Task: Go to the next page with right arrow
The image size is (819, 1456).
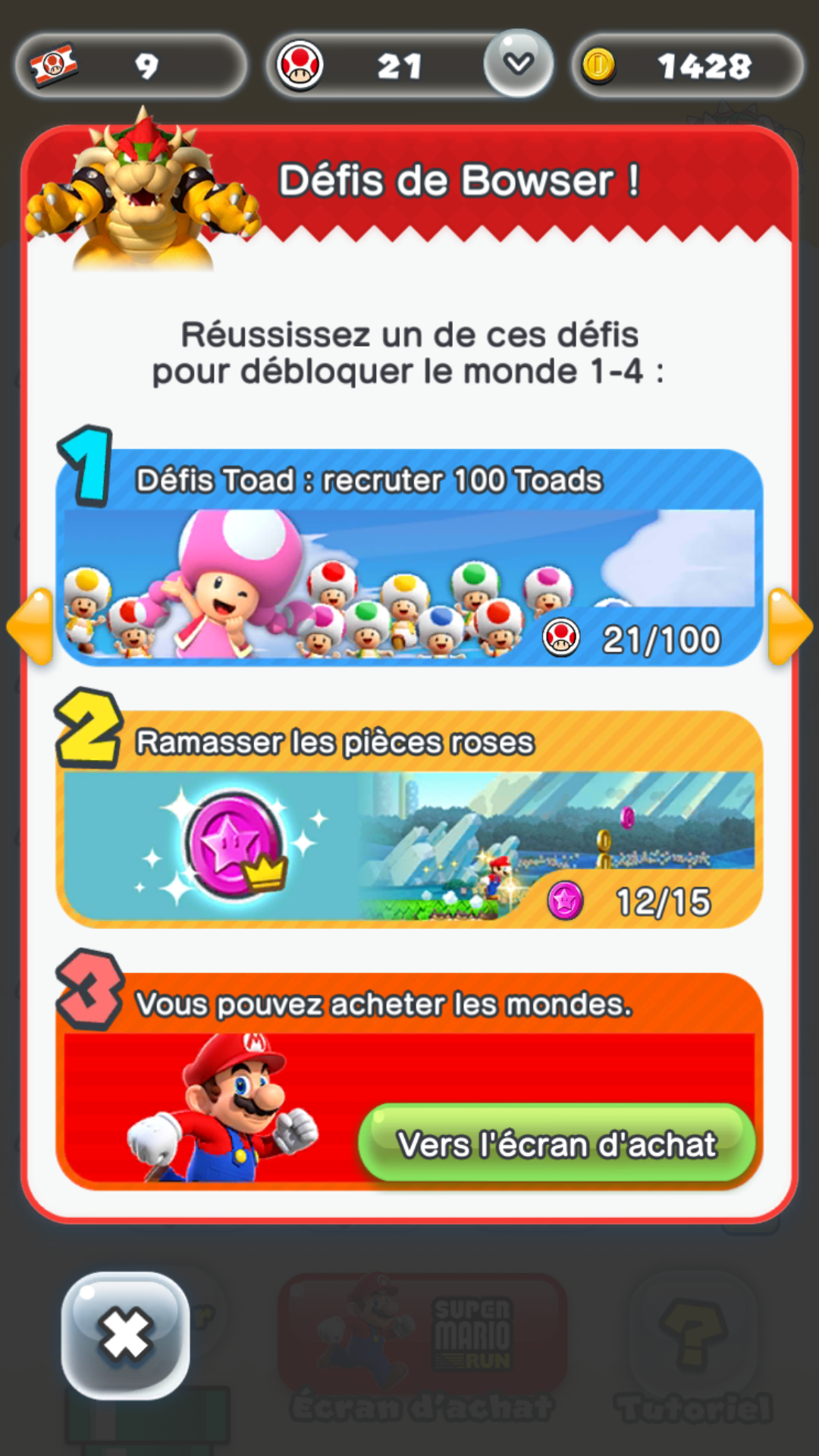Action: point(789,627)
